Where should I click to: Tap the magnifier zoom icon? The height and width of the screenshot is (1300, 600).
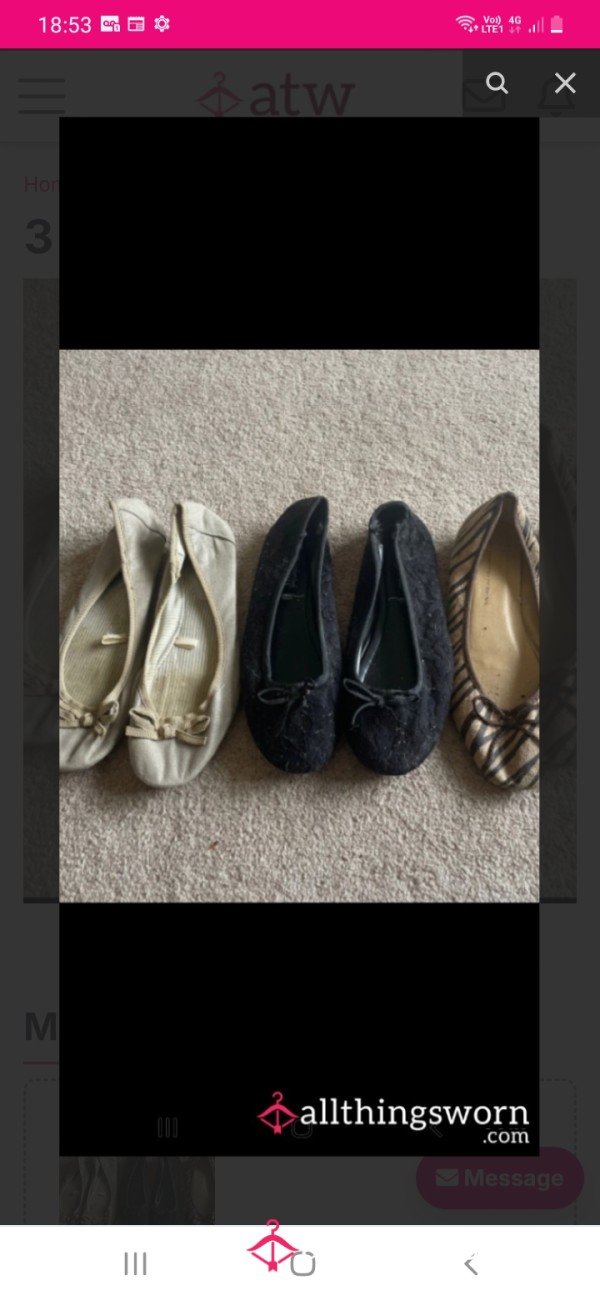tap(497, 83)
